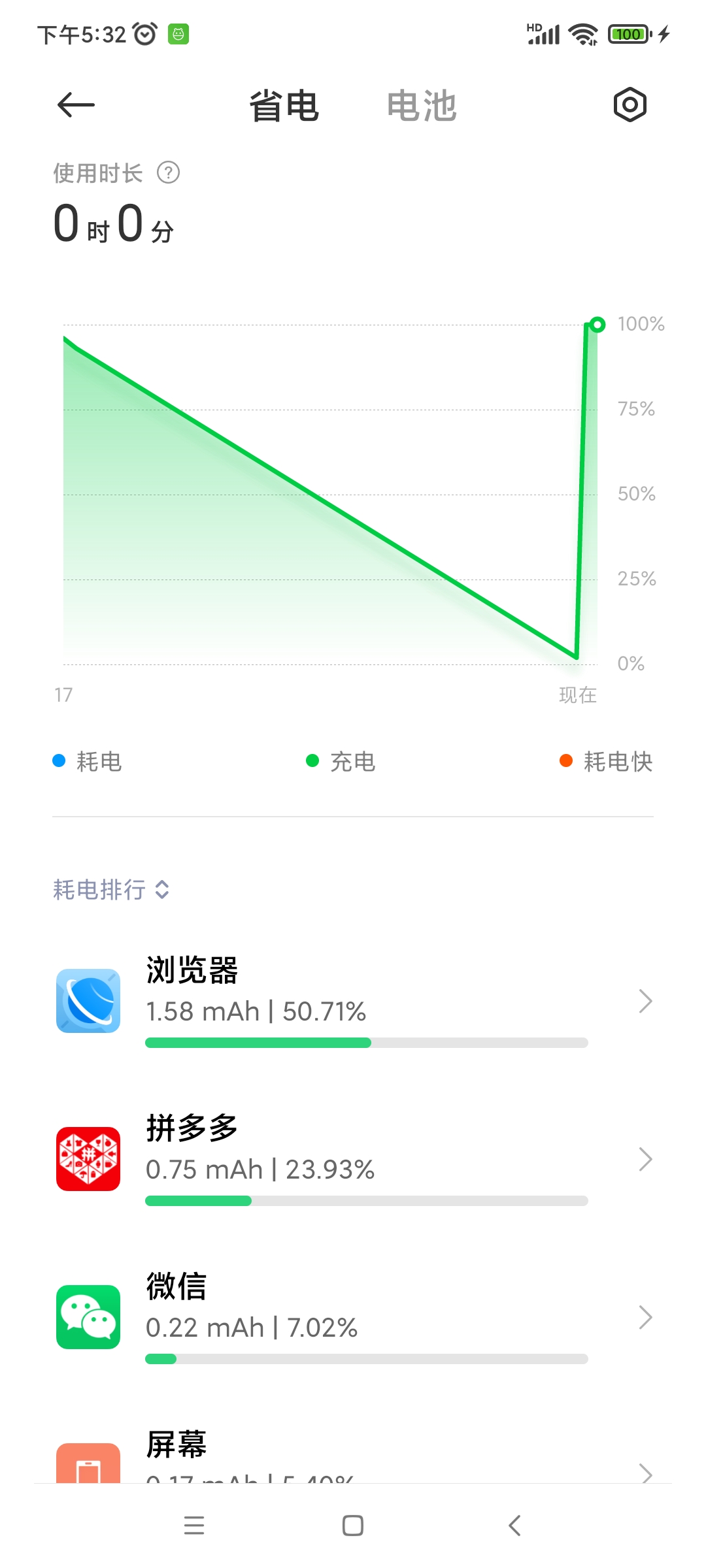Open 拼多多 power usage details

(x=353, y=1159)
